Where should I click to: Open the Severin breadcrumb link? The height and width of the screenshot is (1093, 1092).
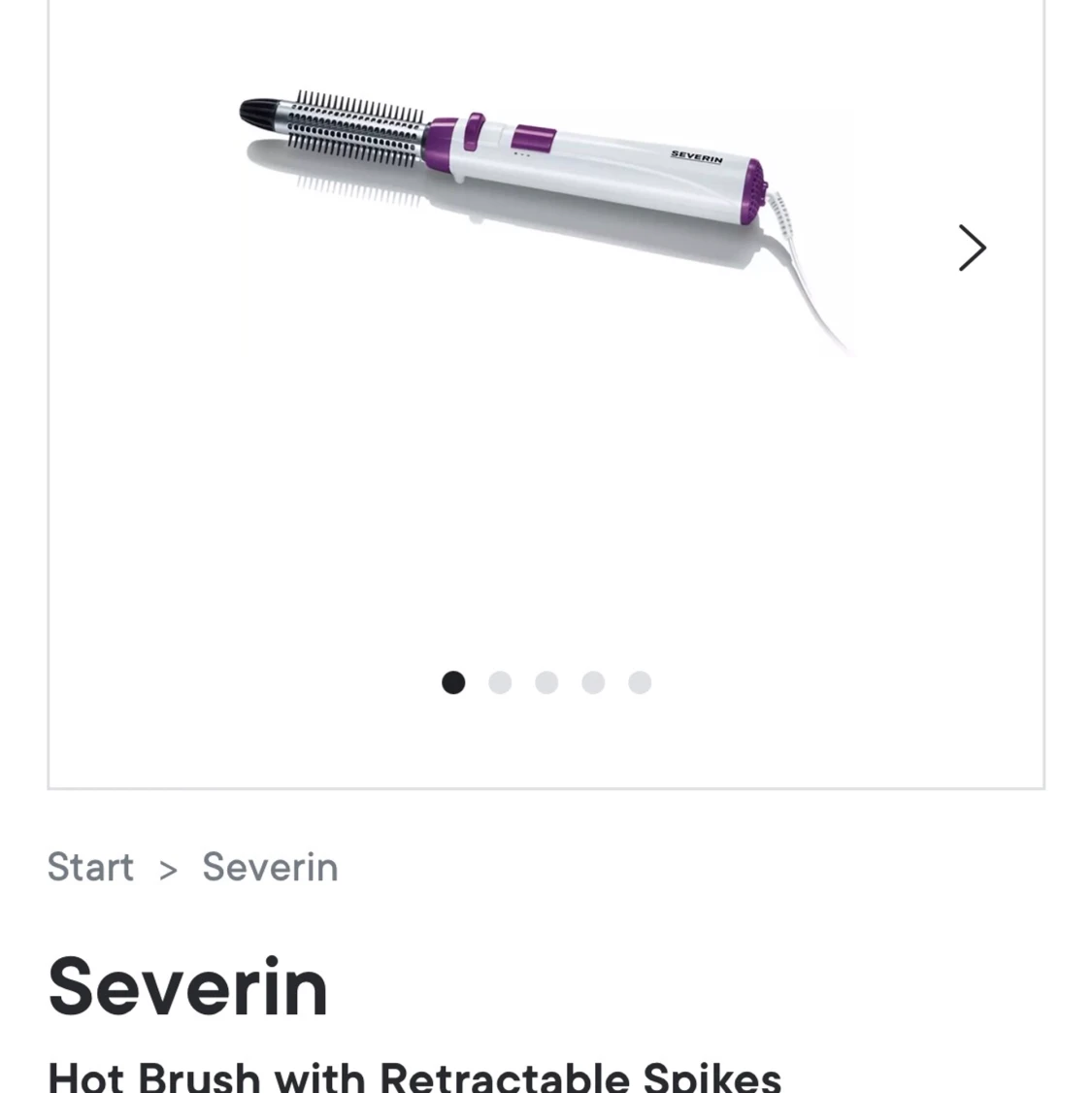(270, 867)
